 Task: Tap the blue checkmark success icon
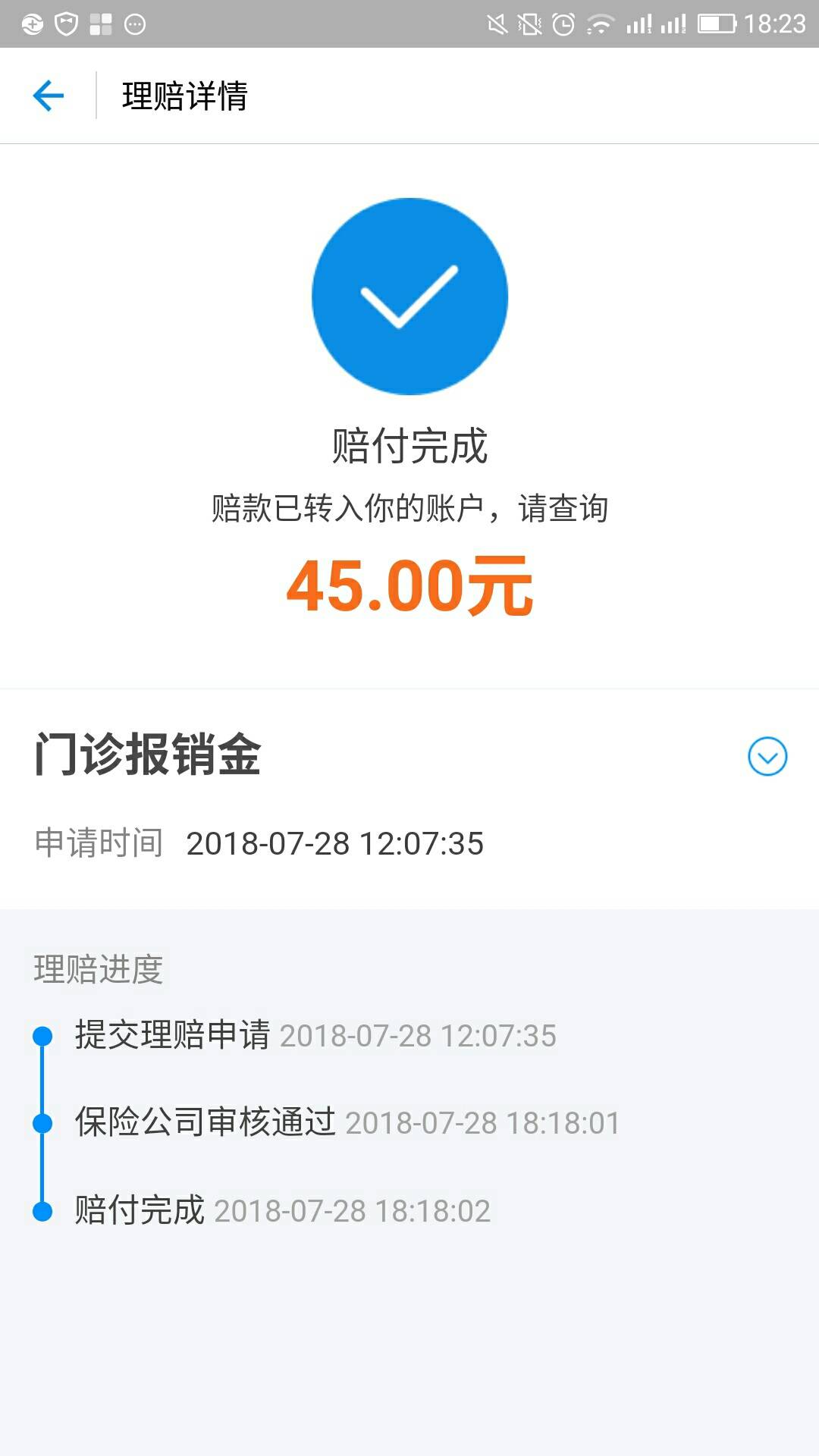tap(408, 296)
